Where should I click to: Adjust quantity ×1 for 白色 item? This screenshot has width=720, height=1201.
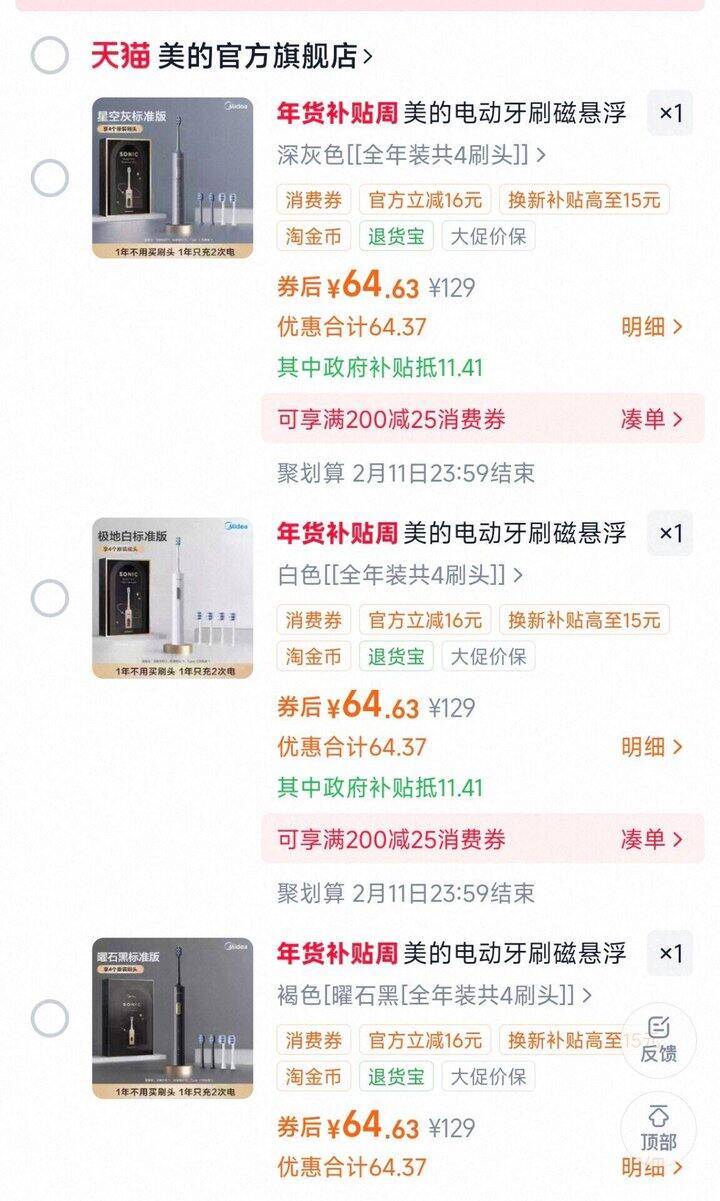670,533
